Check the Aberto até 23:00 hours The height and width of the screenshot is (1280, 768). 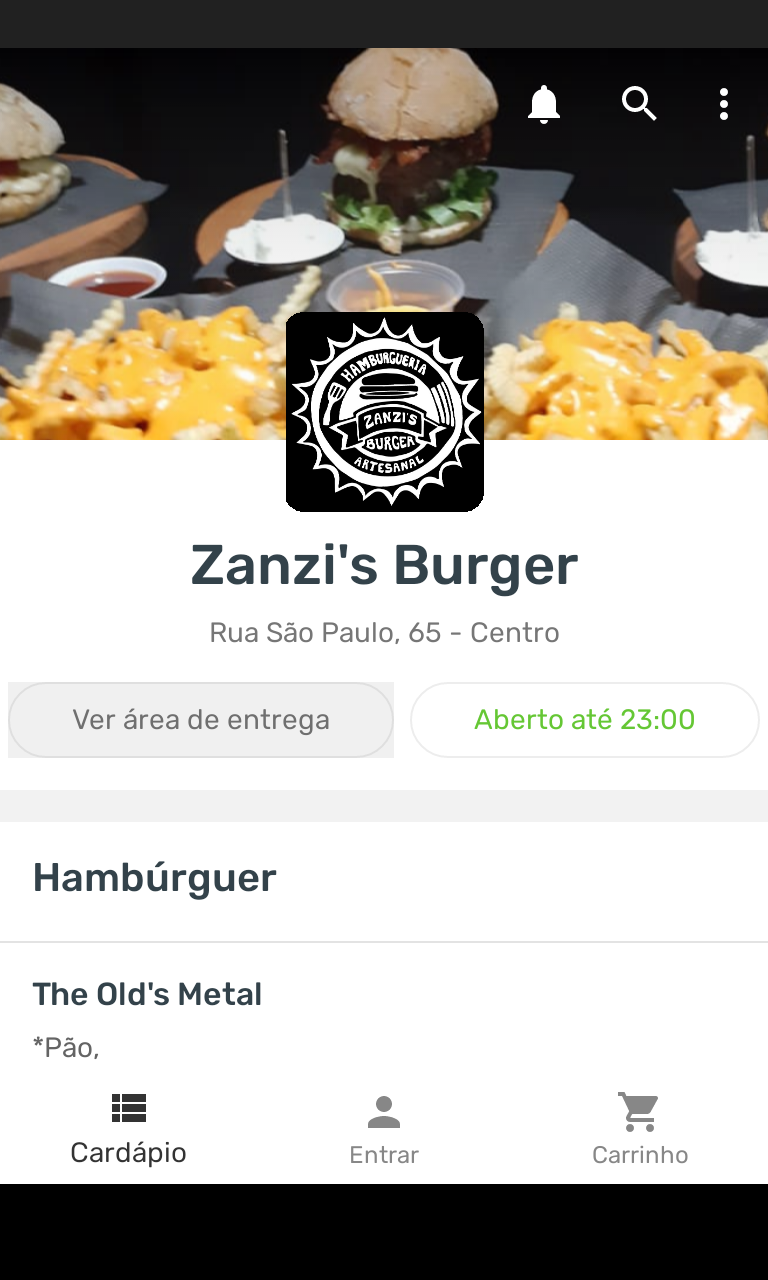pyautogui.click(x=585, y=720)
